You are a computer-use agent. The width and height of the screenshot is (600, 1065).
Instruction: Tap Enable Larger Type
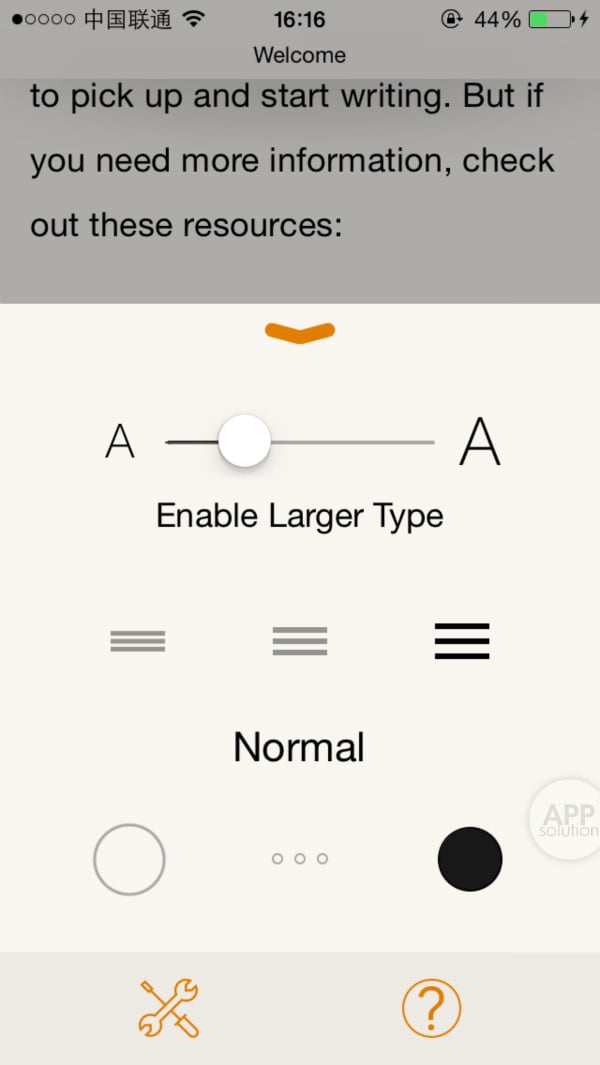click(x=299, y=516)
